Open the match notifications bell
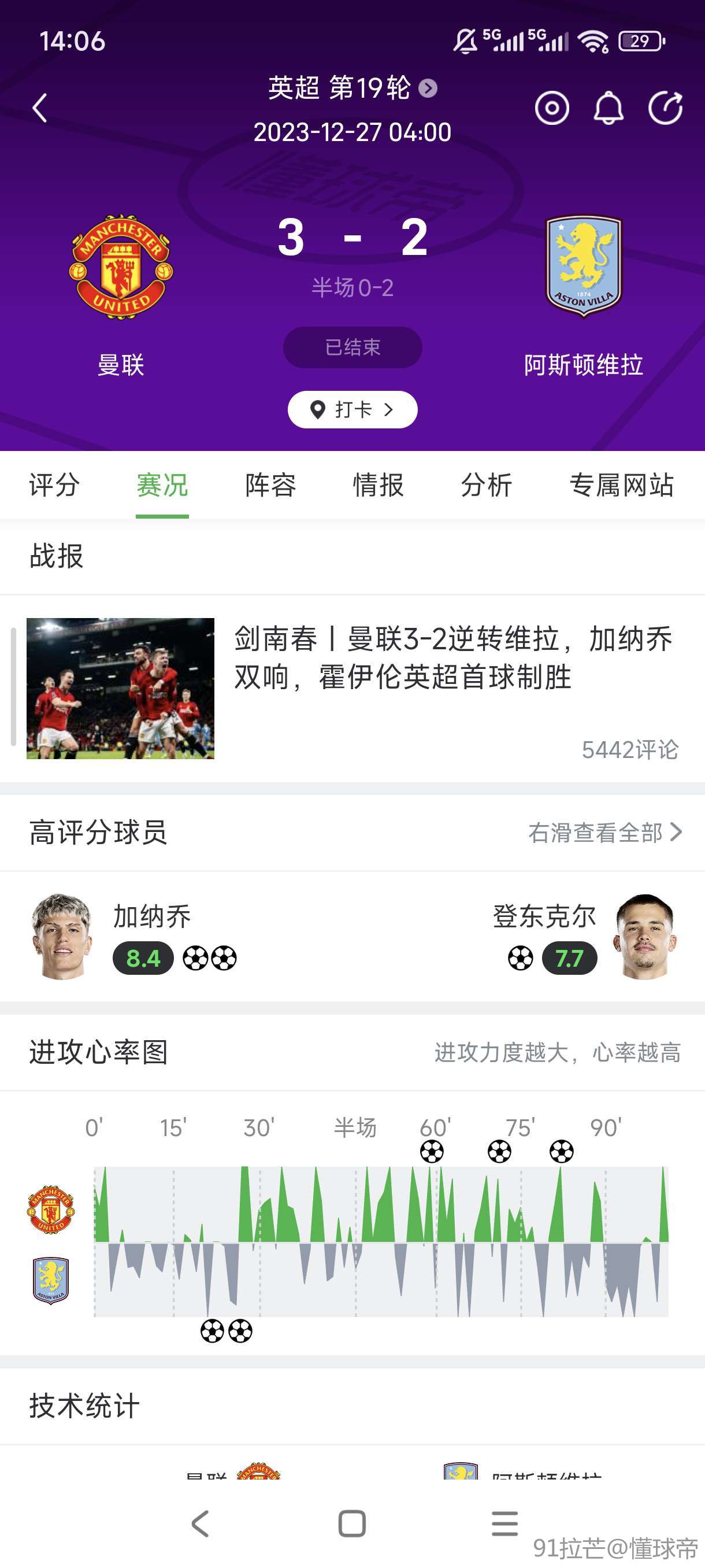Screen dimensions: 705x1568 pyautogui.click(x=608, y=108)
